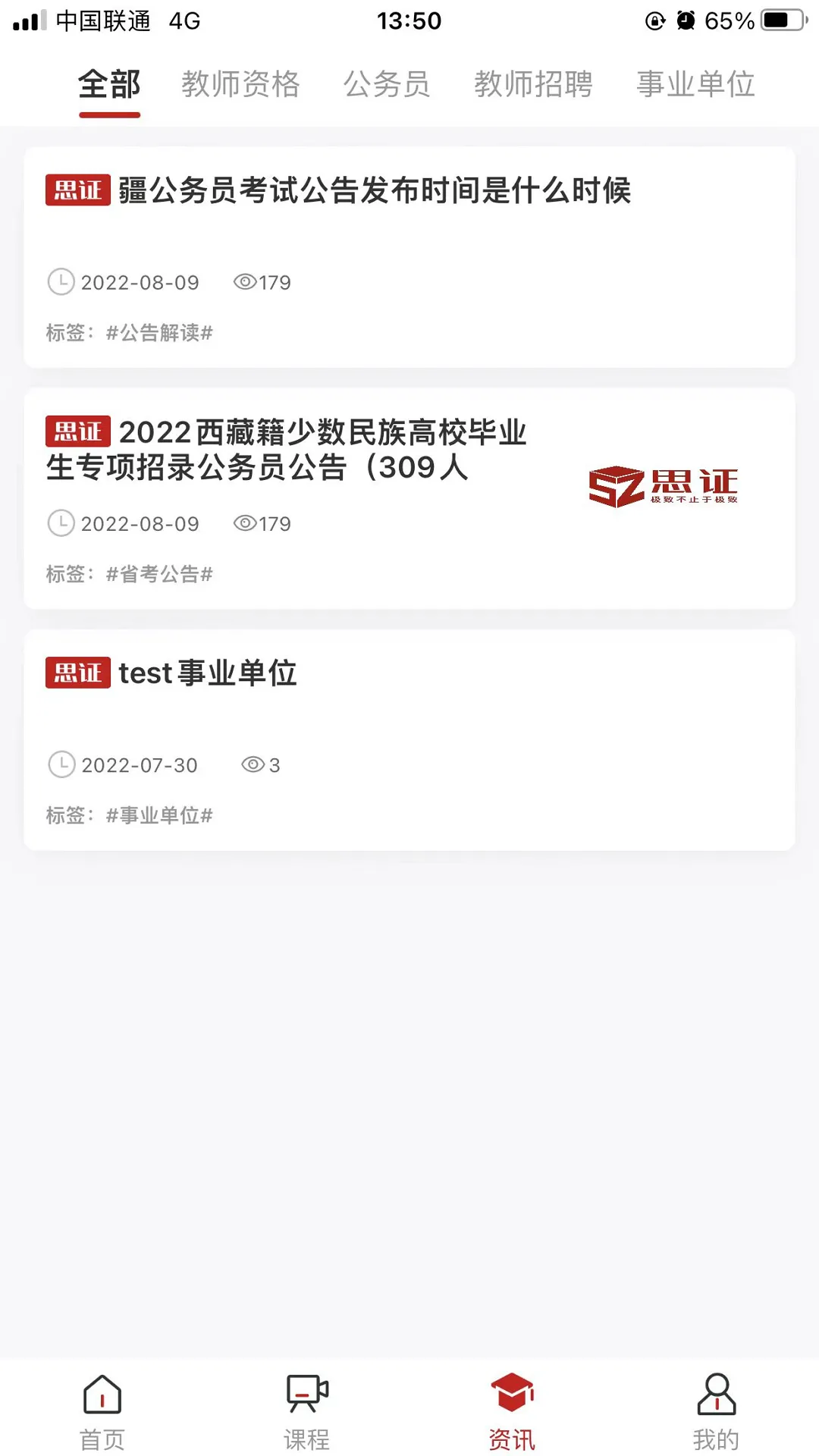Click the clock icon next to first article's date
The height and width of the screenshot is (1456, 819).
tap(62, 282)
